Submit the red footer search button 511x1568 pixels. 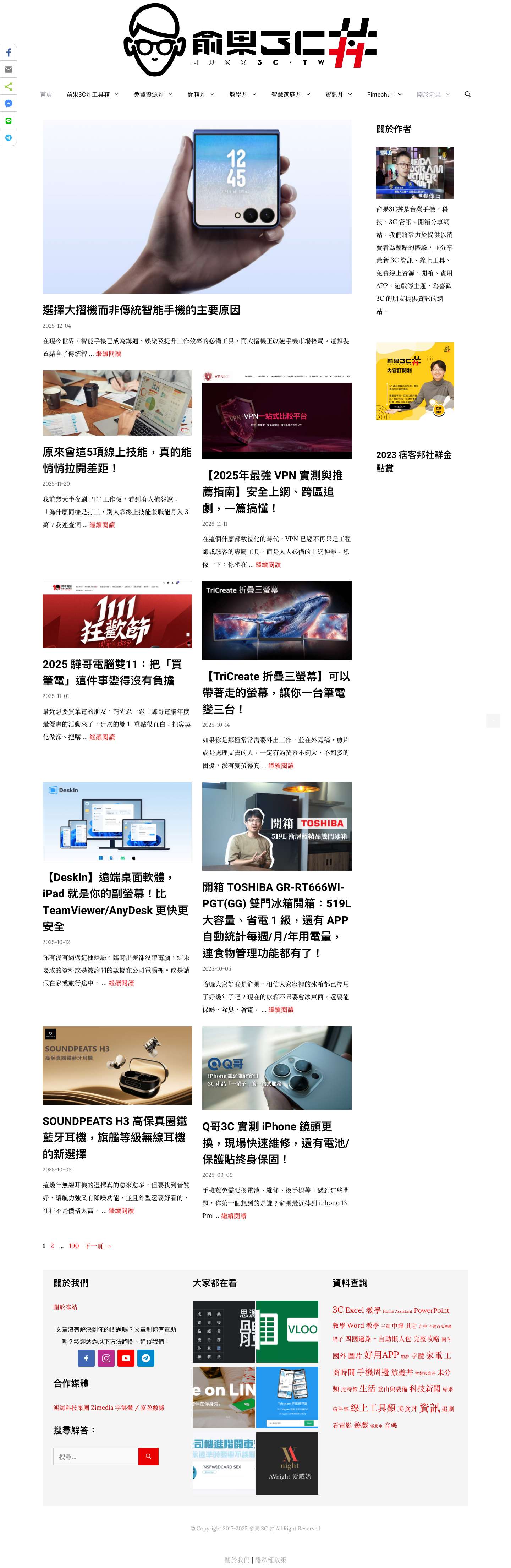[x=148, y=1457]
